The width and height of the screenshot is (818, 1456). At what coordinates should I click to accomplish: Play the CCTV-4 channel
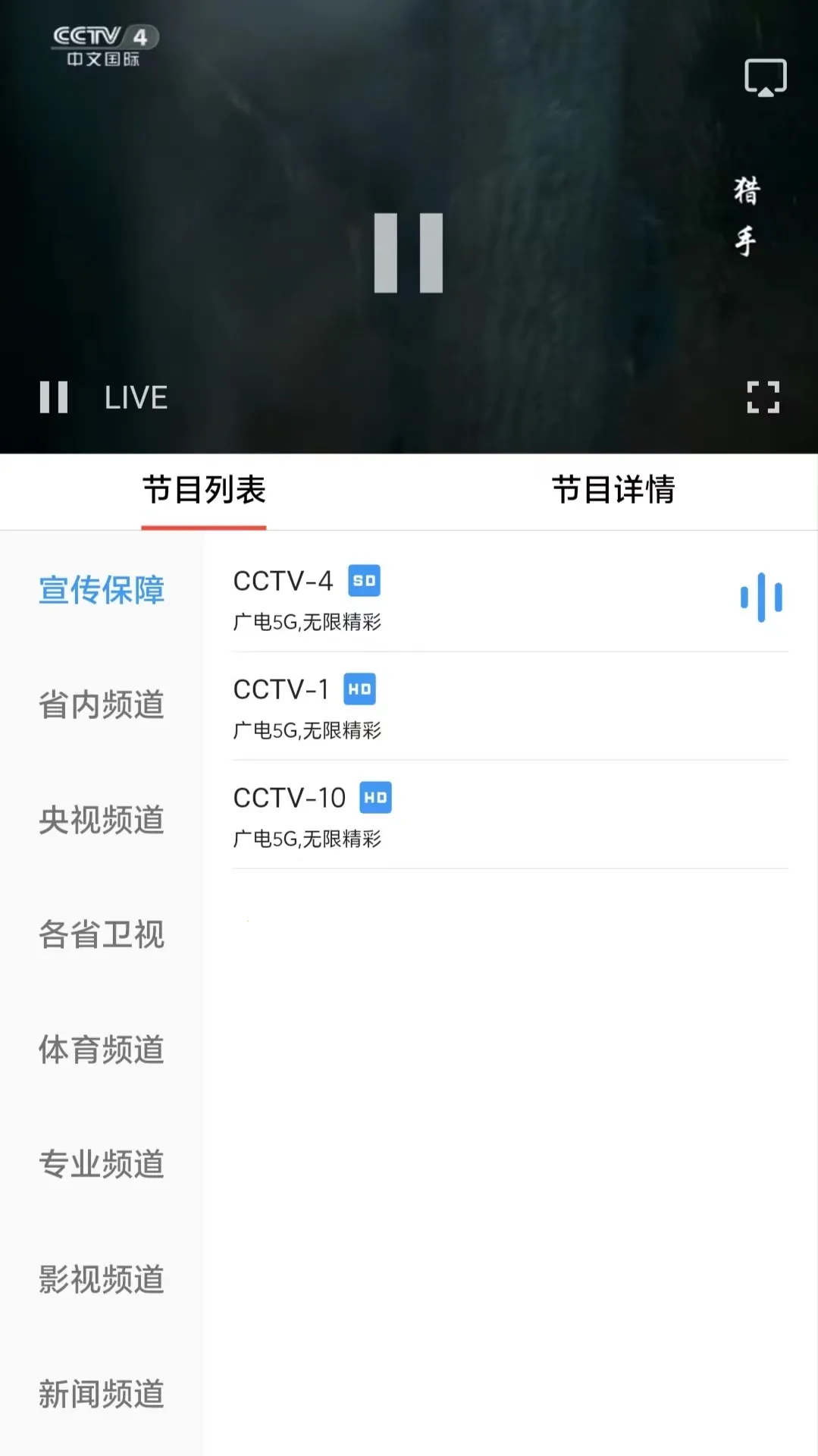455,598
